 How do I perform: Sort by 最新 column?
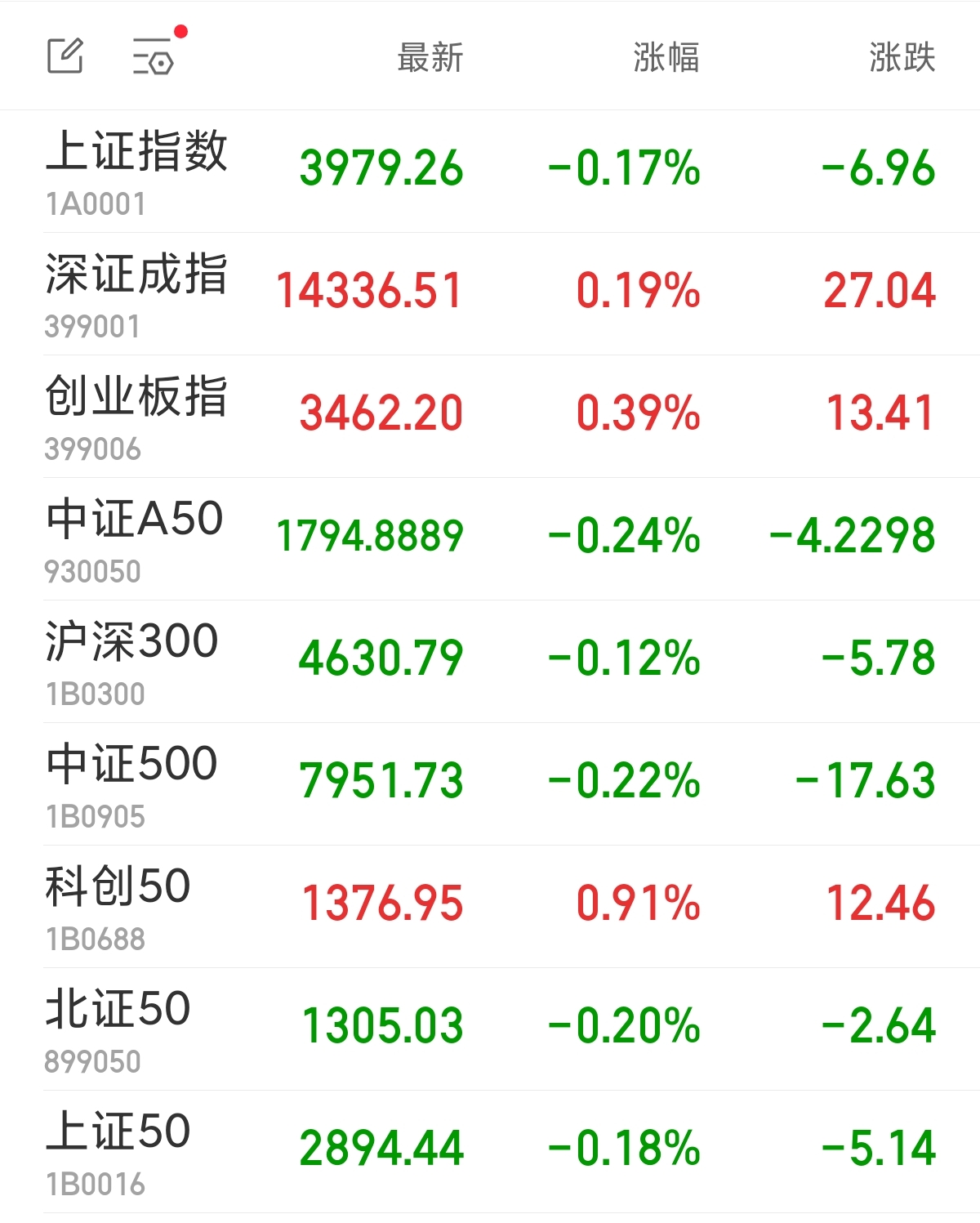430,58
